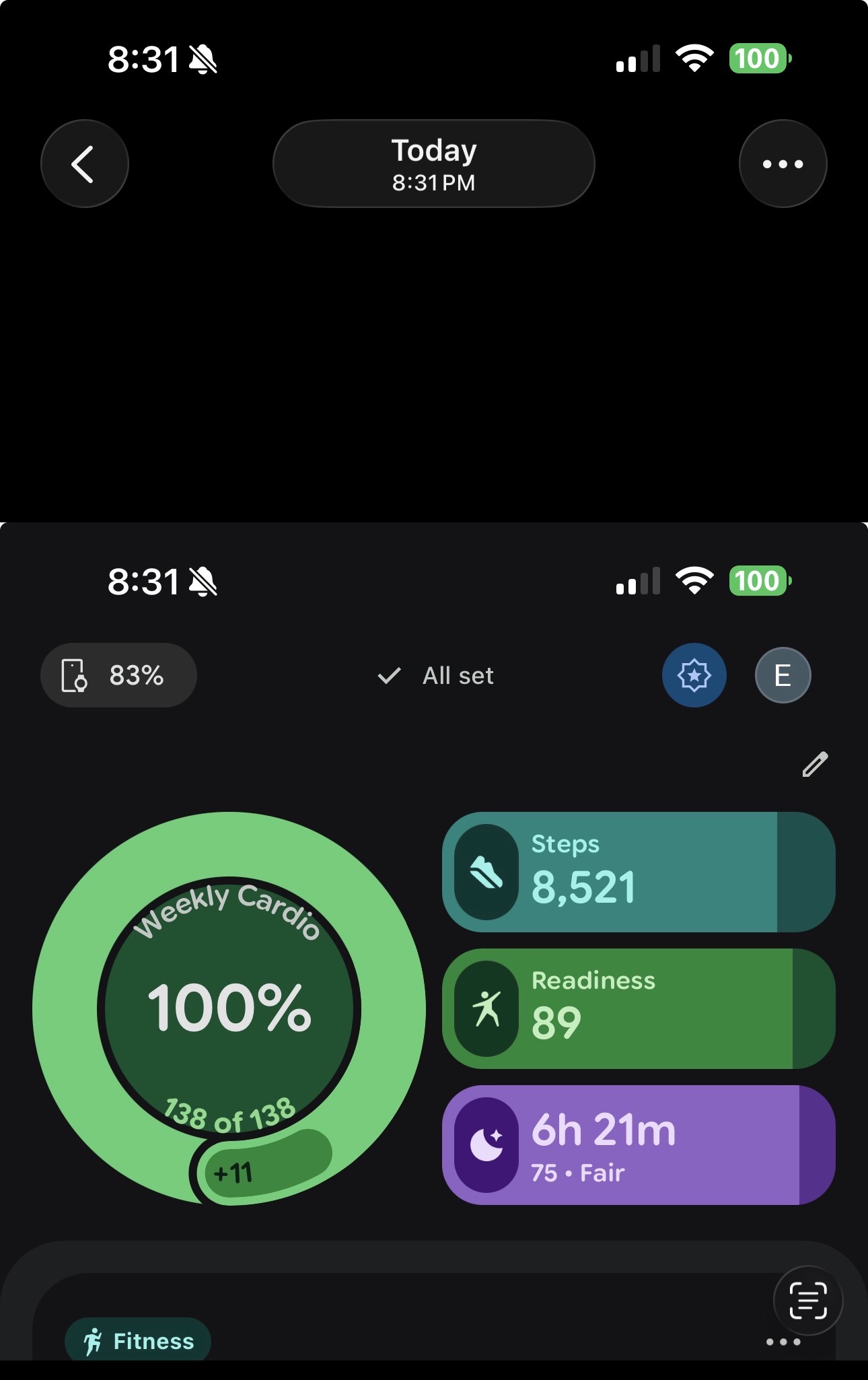Open the E profile avatar
868x1380 pixels.
(783, 675)
